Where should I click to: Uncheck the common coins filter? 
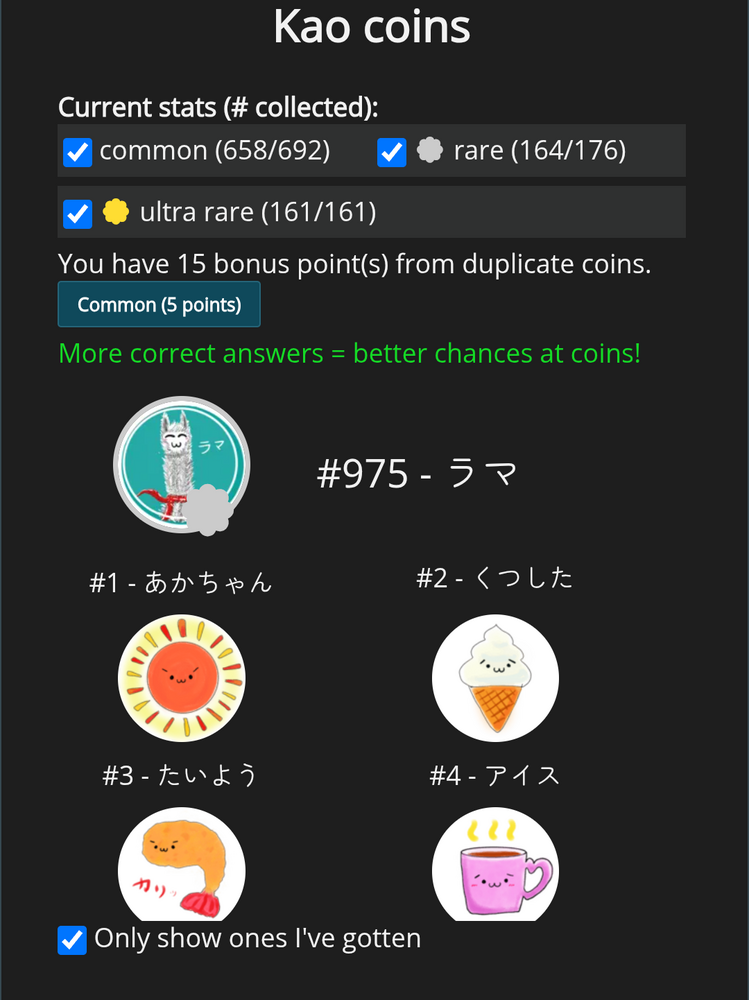coord(77,151)
